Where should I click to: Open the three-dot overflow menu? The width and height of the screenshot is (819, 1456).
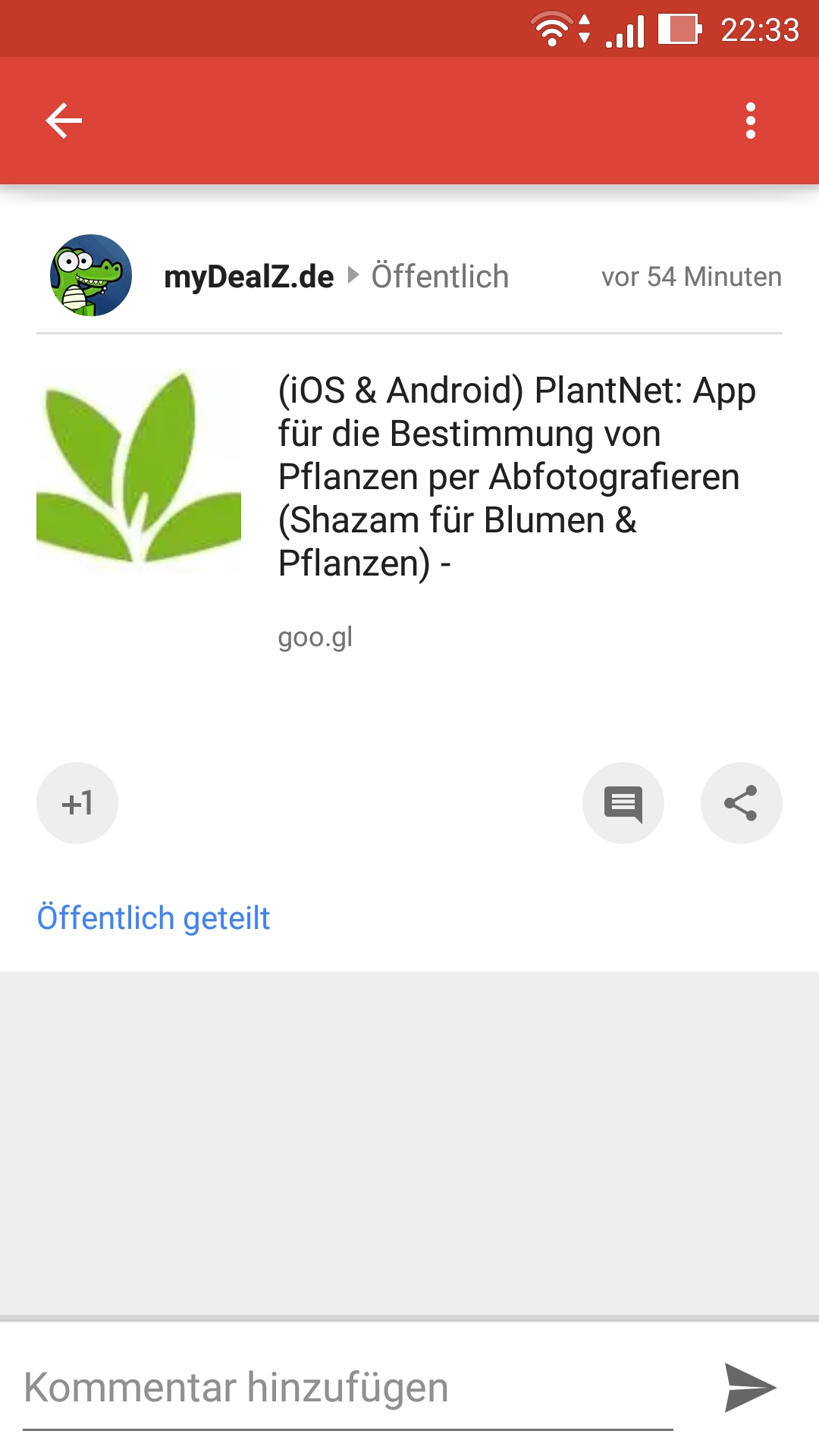click(750, 121)
